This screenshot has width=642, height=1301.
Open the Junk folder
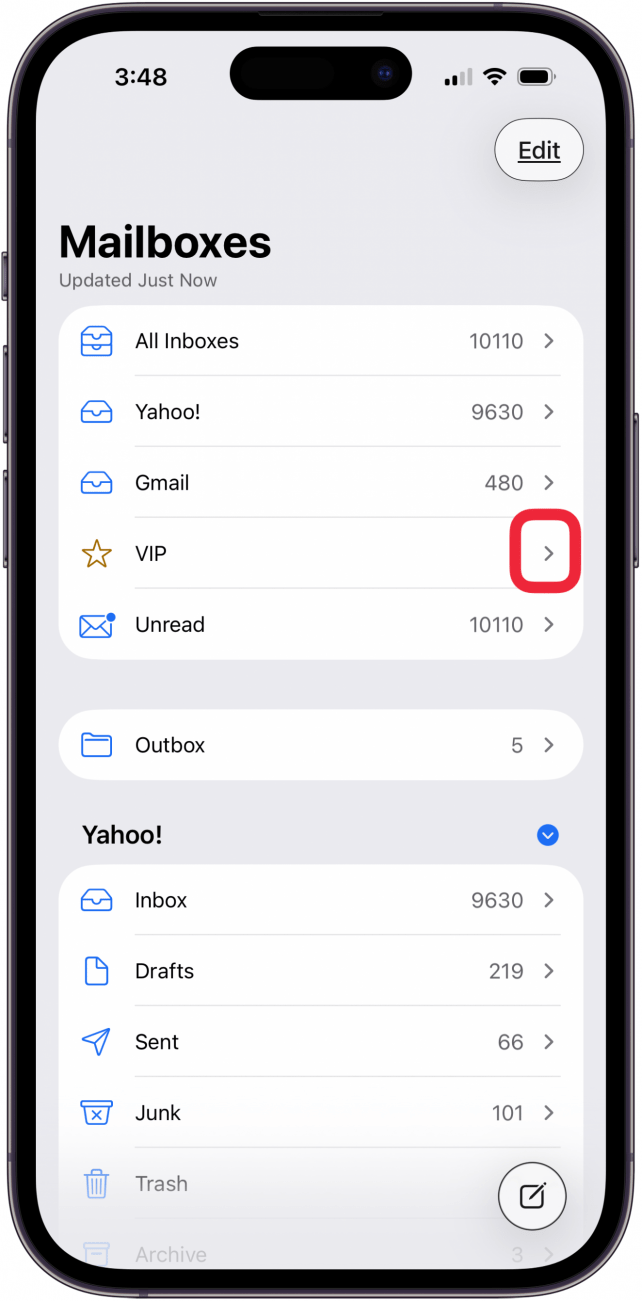(320, 1113)
